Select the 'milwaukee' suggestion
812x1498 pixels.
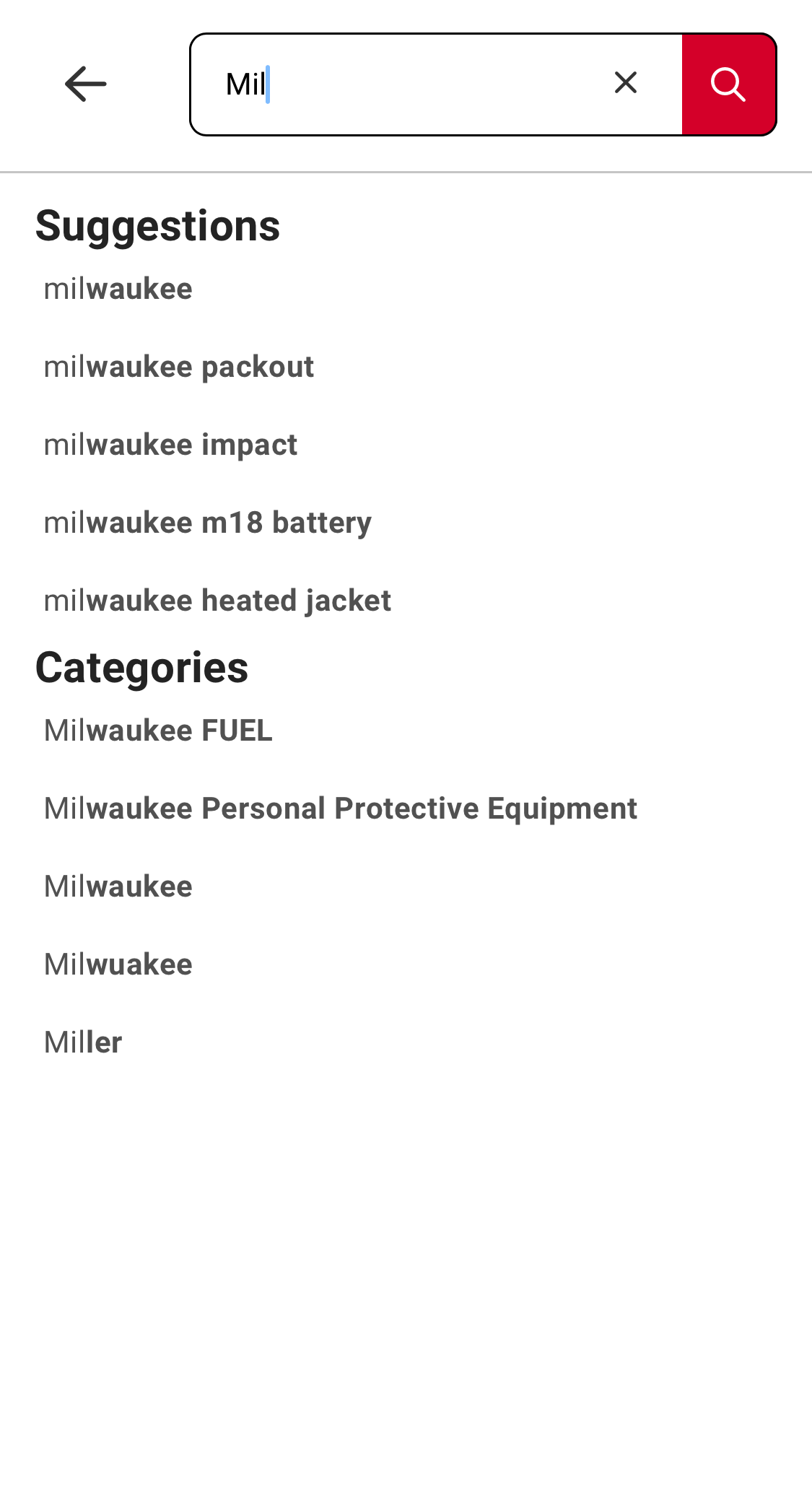118,289
